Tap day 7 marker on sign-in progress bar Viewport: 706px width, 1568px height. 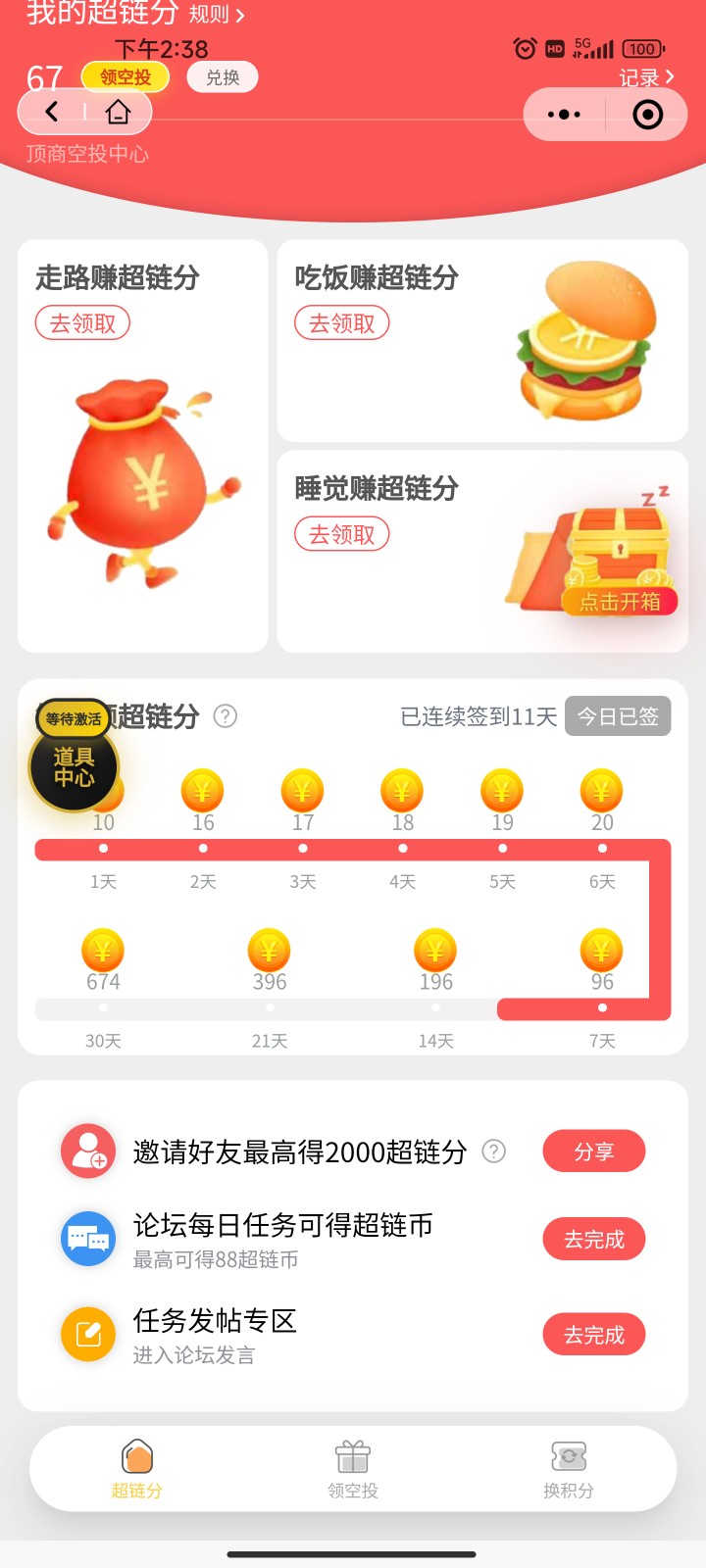click(601, 1007)
